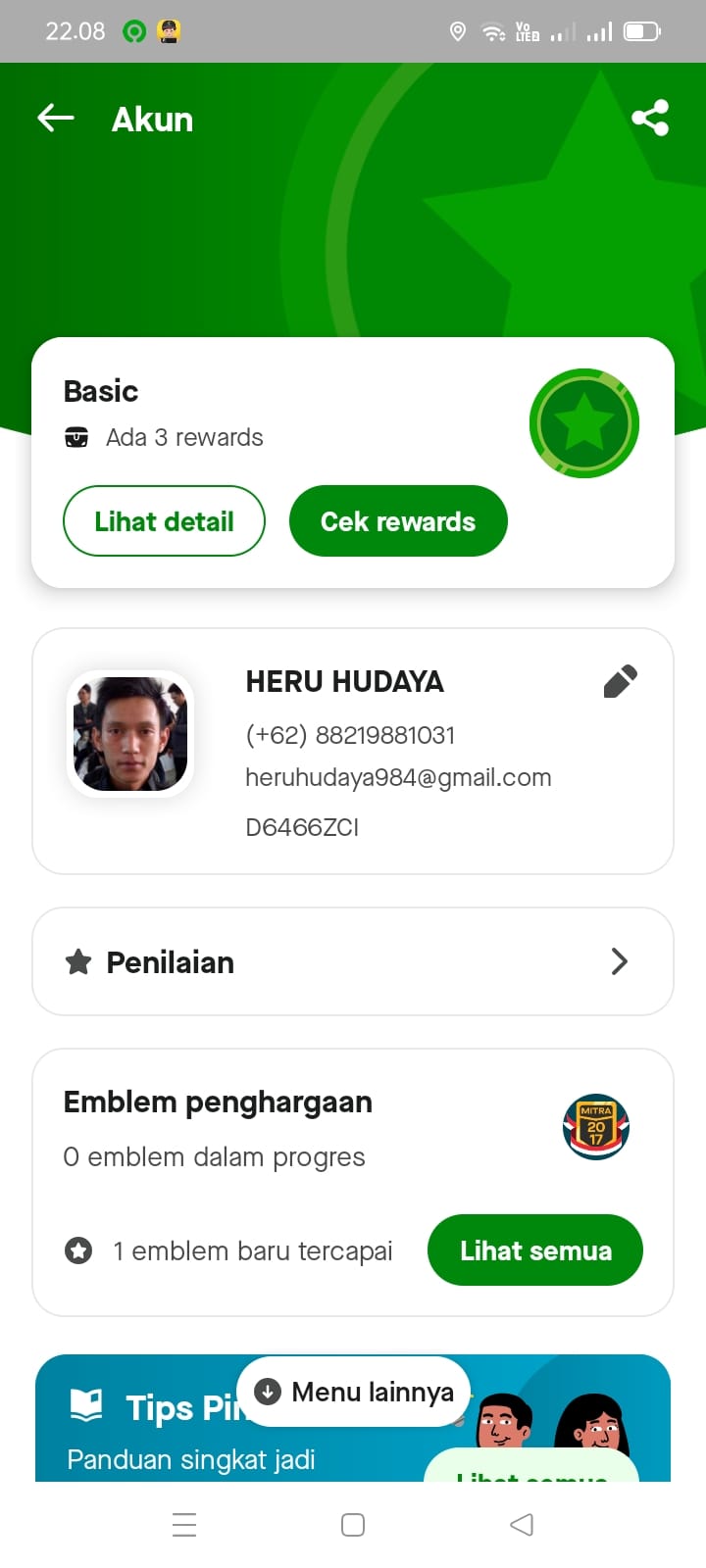Open the HERU HUDAYA profile photo
The image size is (706, 1568).
click(x=130, y=734)
